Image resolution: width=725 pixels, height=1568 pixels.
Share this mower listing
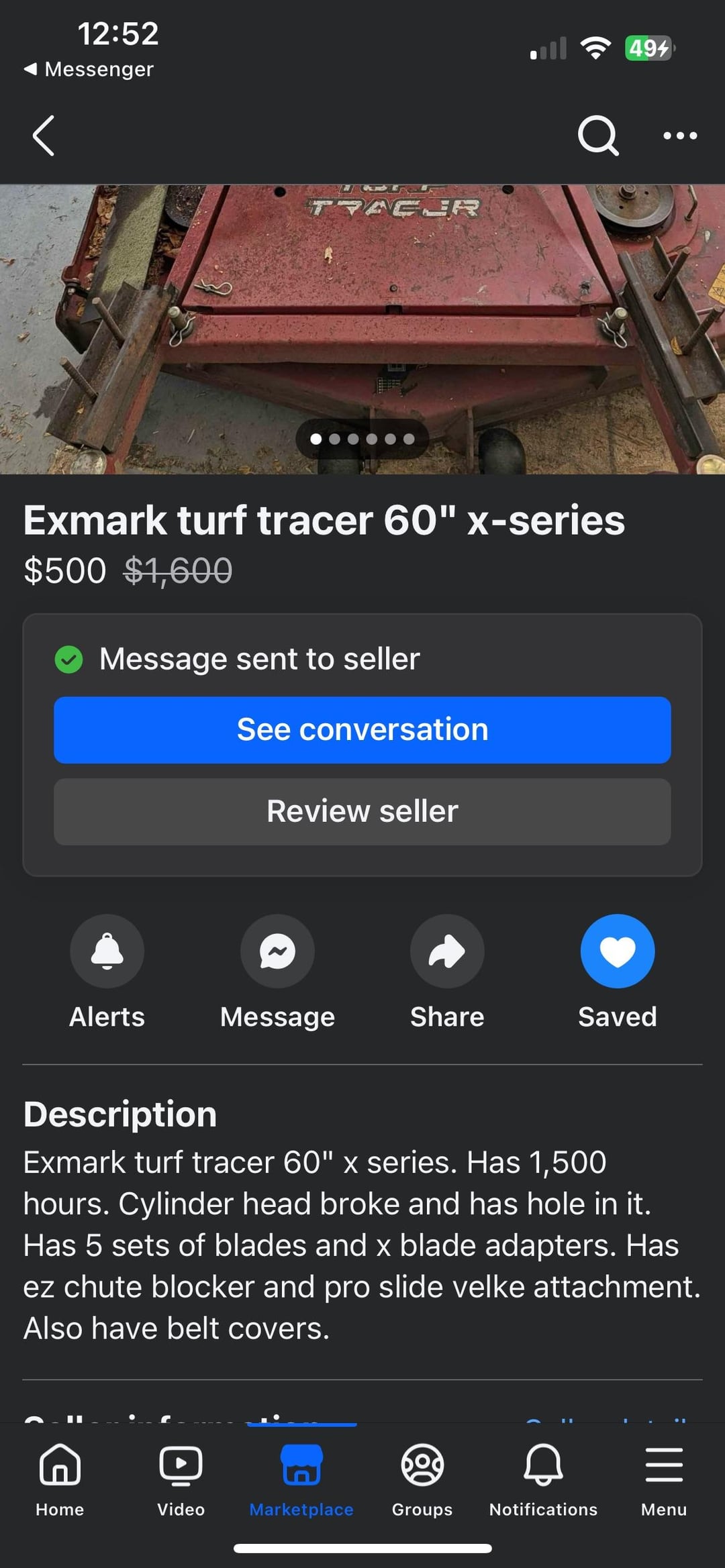(x=447, y=951)
